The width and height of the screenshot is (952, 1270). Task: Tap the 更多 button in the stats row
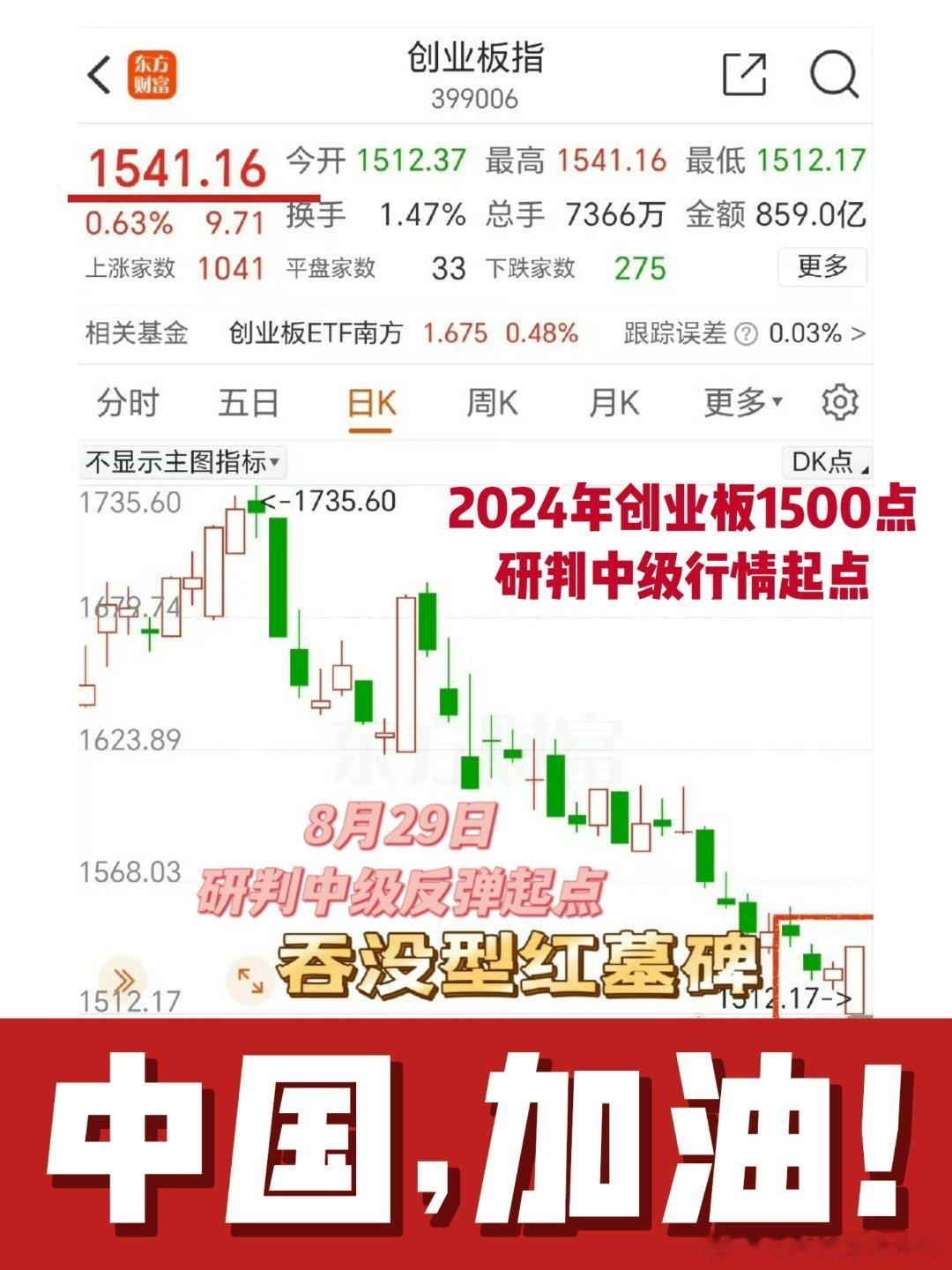tap(822, 265)
